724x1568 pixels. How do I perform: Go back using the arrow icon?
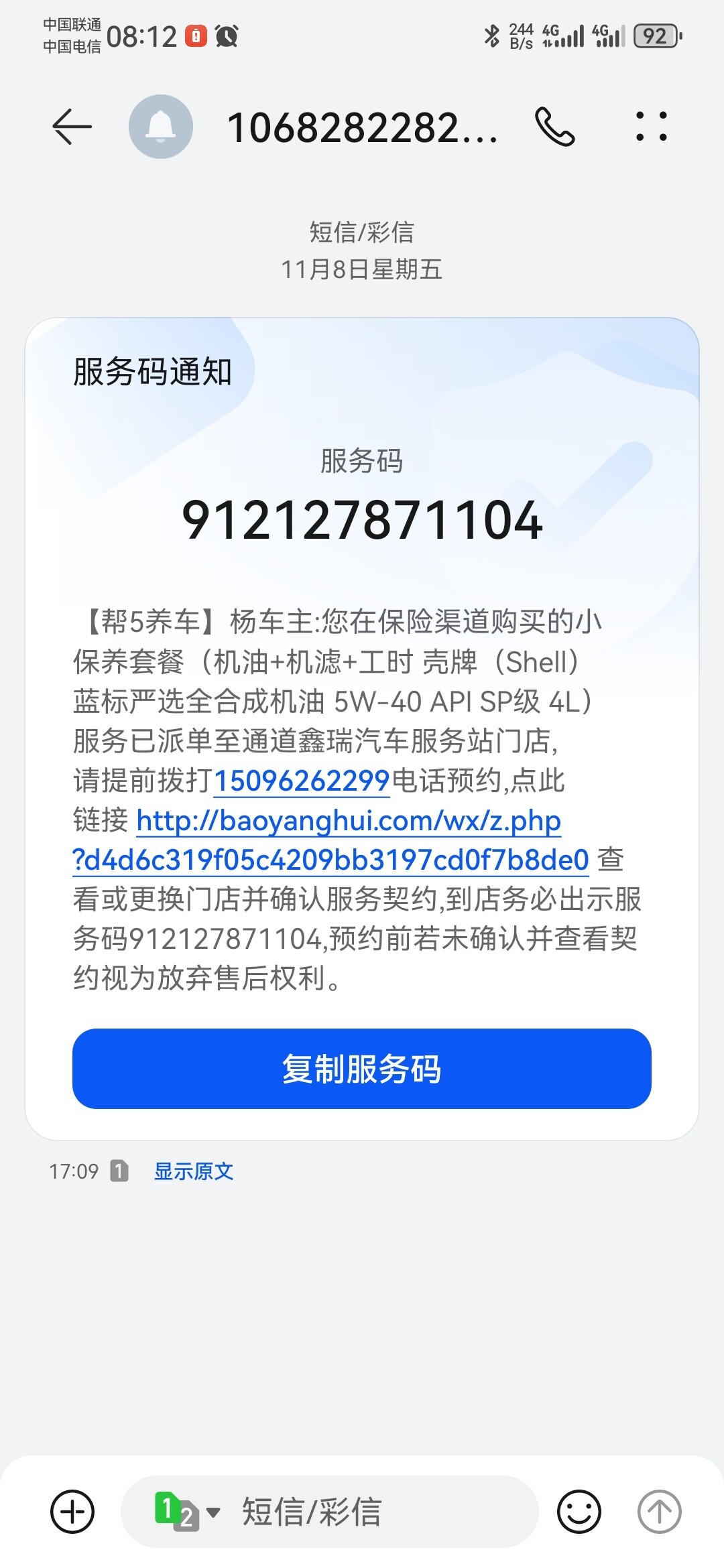click(72, 127)
